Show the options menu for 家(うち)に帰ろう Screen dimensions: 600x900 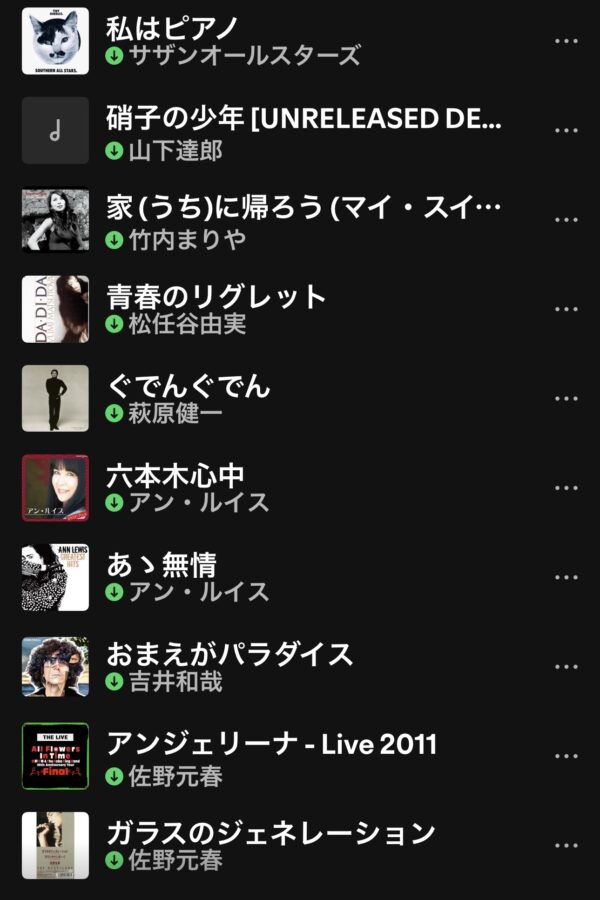566,220
